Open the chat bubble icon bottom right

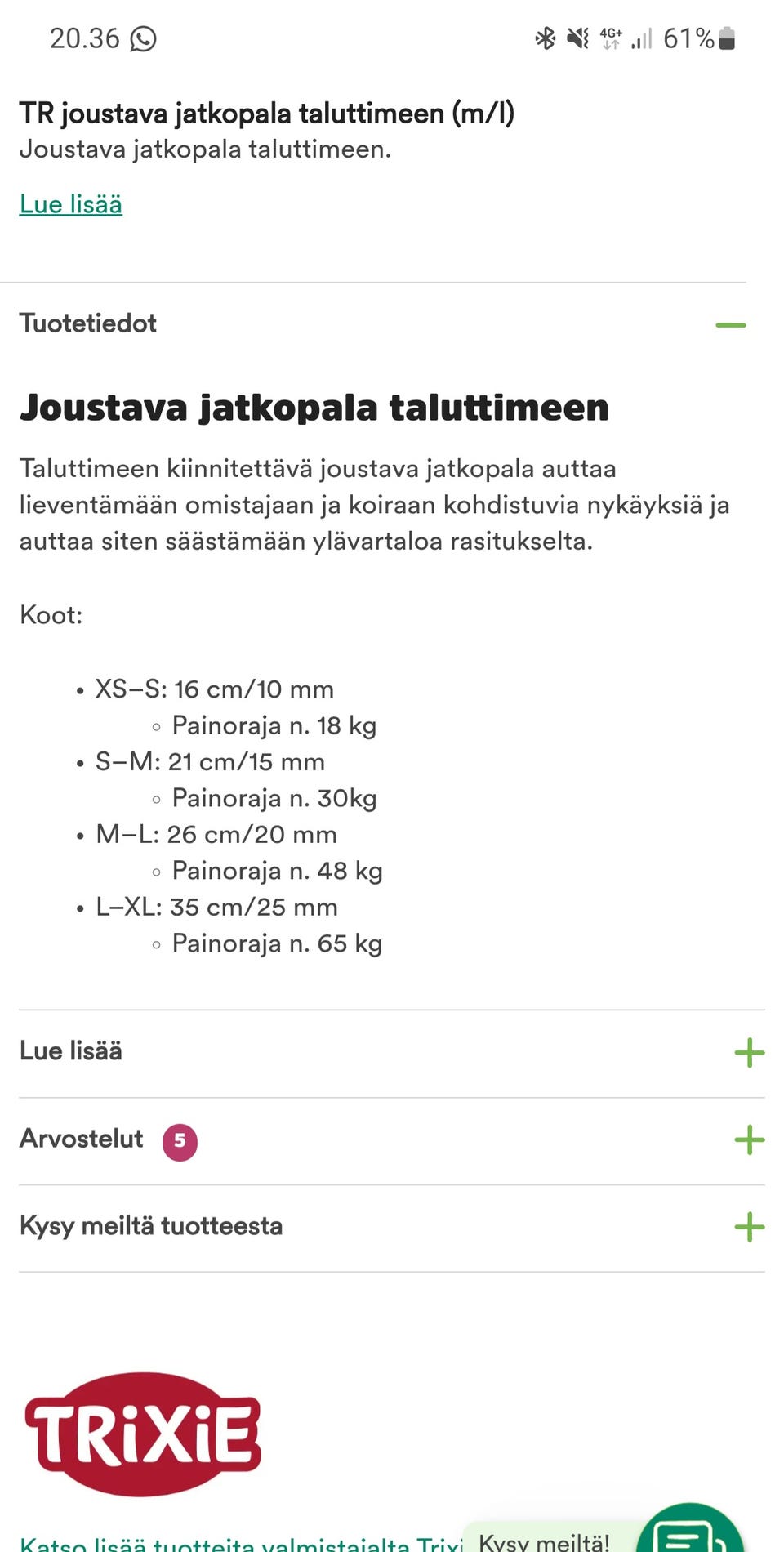click(690, 1536)
